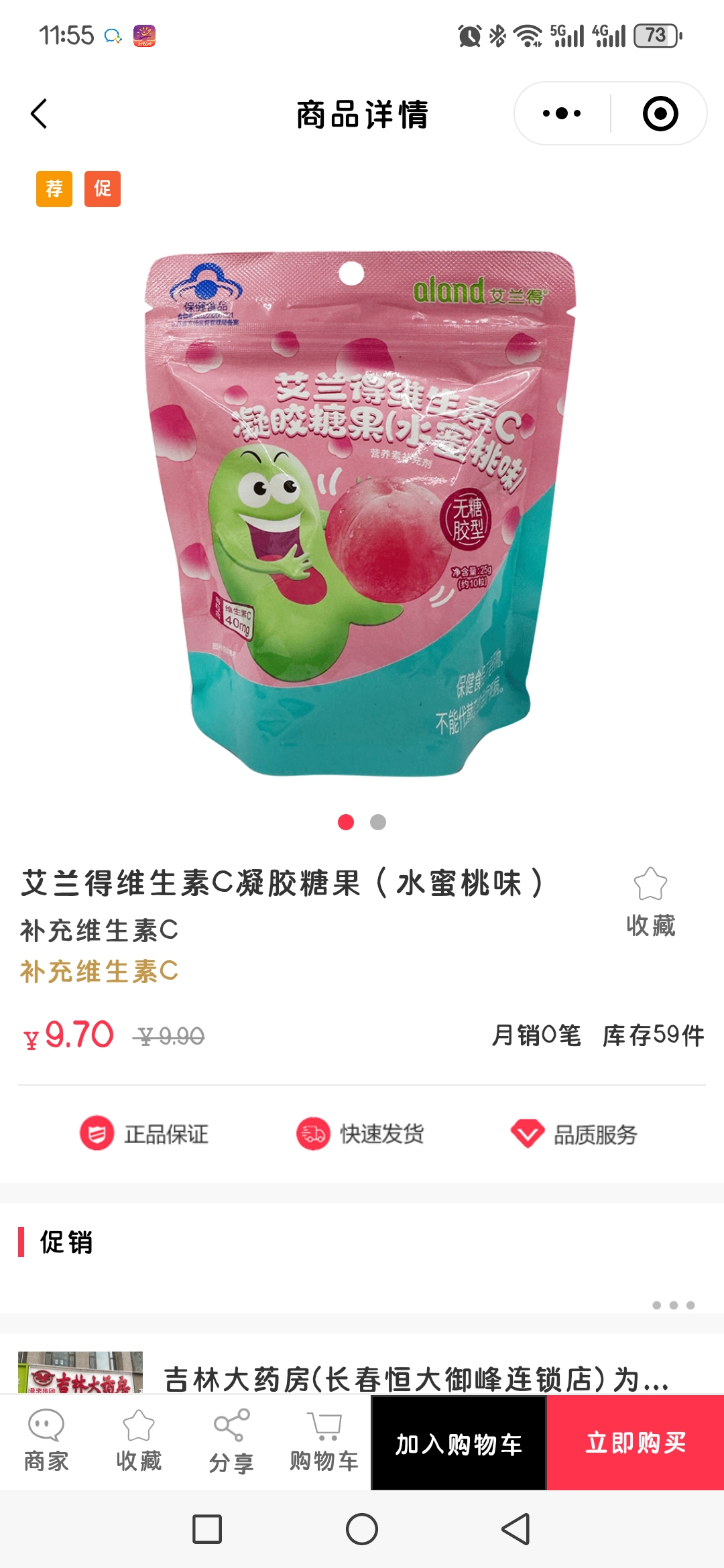Open the product image of vitamin C gummies

tap(361, 515)
